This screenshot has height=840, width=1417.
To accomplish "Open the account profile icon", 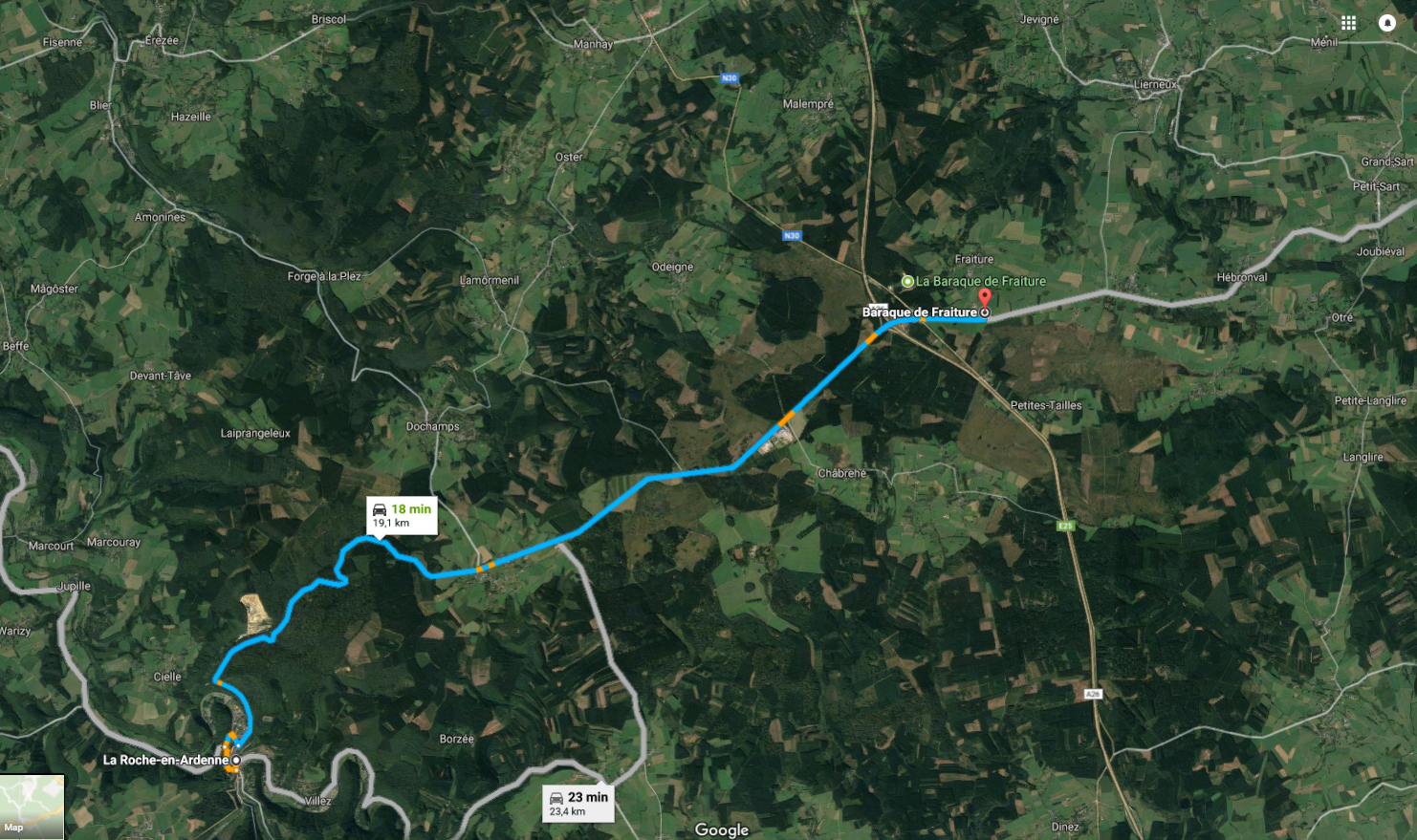I will pos(1387,23).
